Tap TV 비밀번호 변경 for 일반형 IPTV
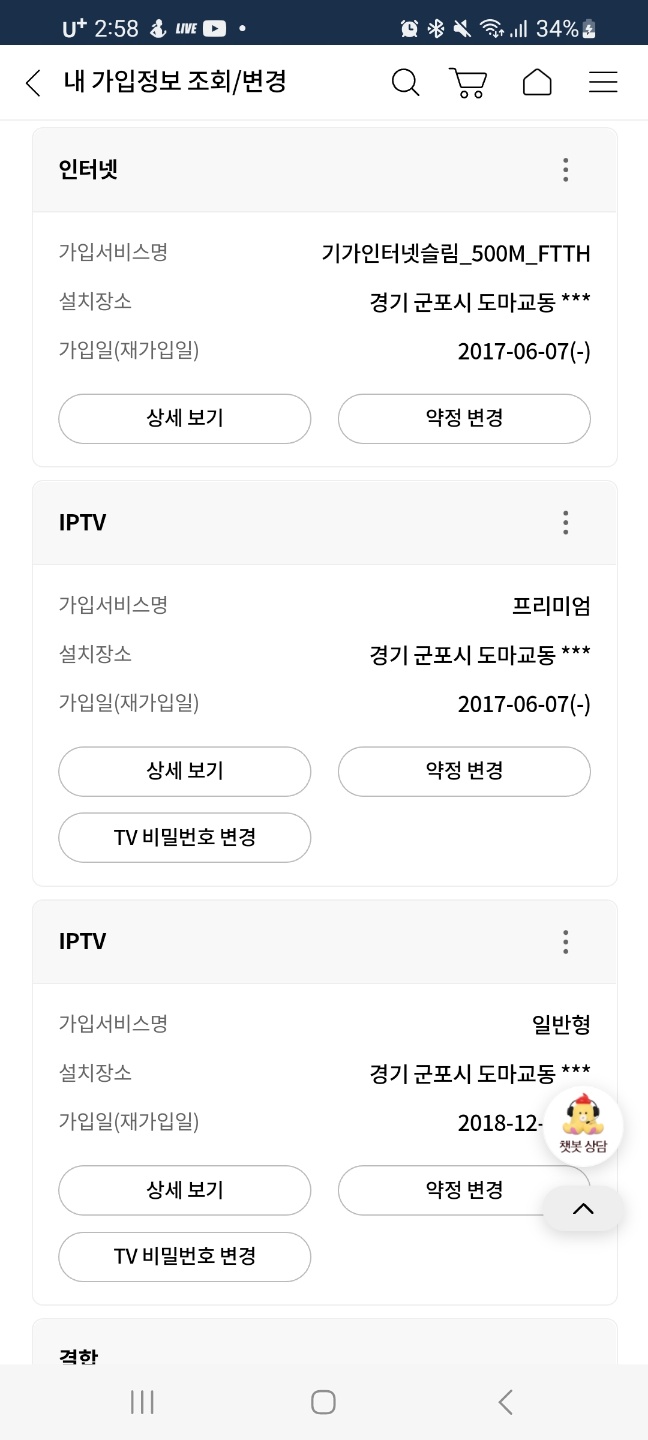 tap(184, 1256)
